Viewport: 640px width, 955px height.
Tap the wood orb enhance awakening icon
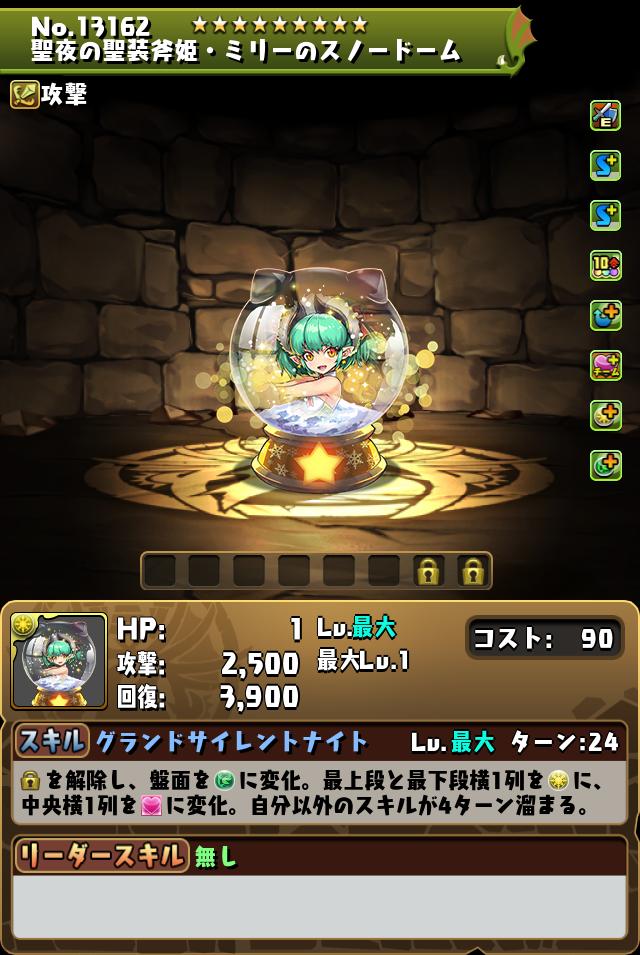pyautogui.click(x=605, y=465)
